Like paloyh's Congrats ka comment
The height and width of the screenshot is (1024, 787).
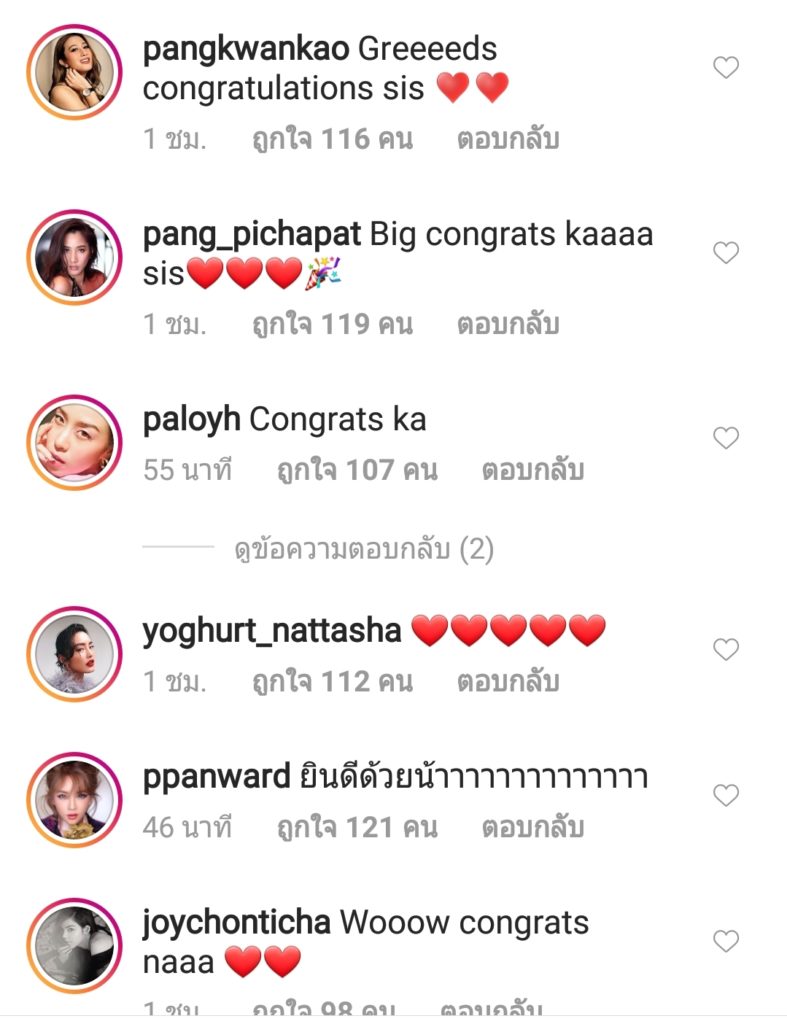pyautogui.click(x=725, y=438)
